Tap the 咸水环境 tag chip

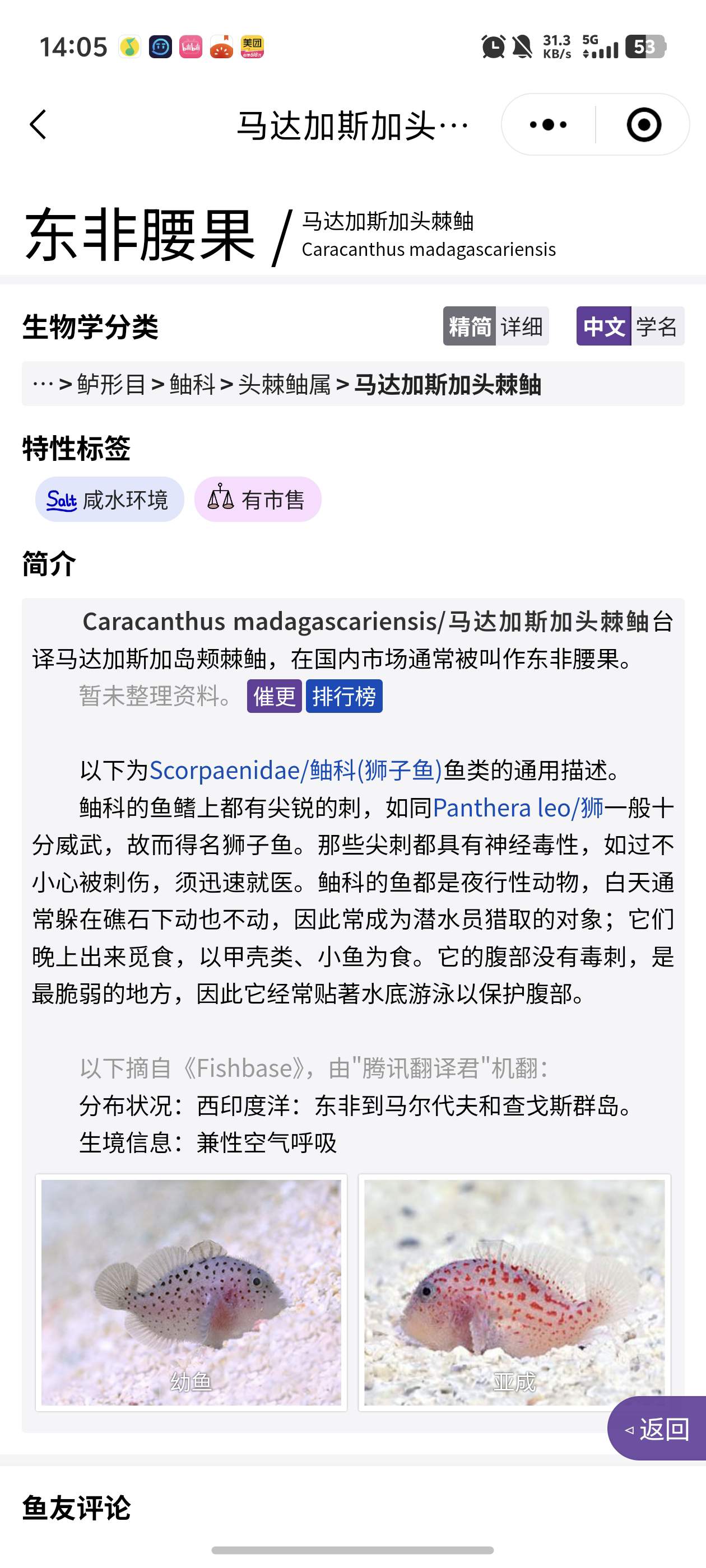110,500
